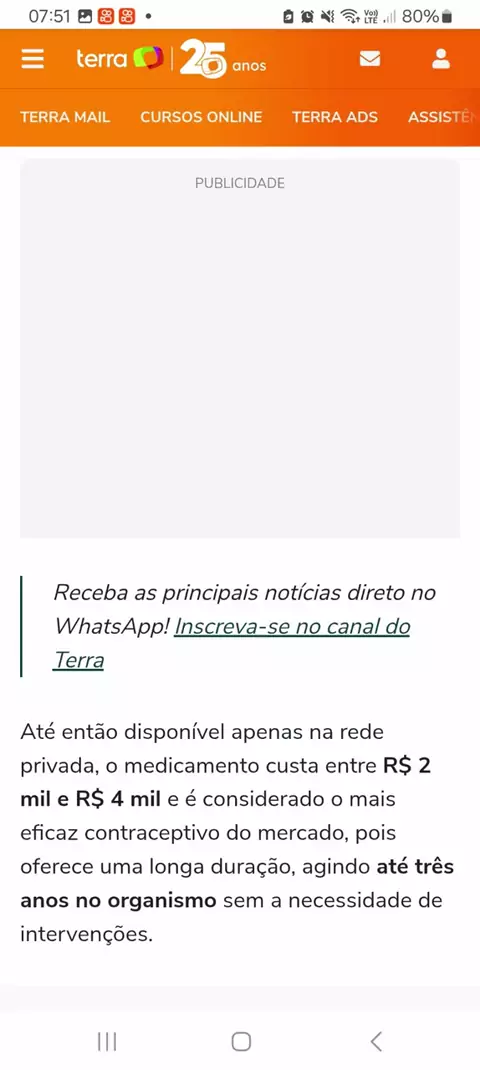480x1070 pixels.
Task: Follow the Inscreva-se no canal do Terra link
Action: [x=232, y=643]
